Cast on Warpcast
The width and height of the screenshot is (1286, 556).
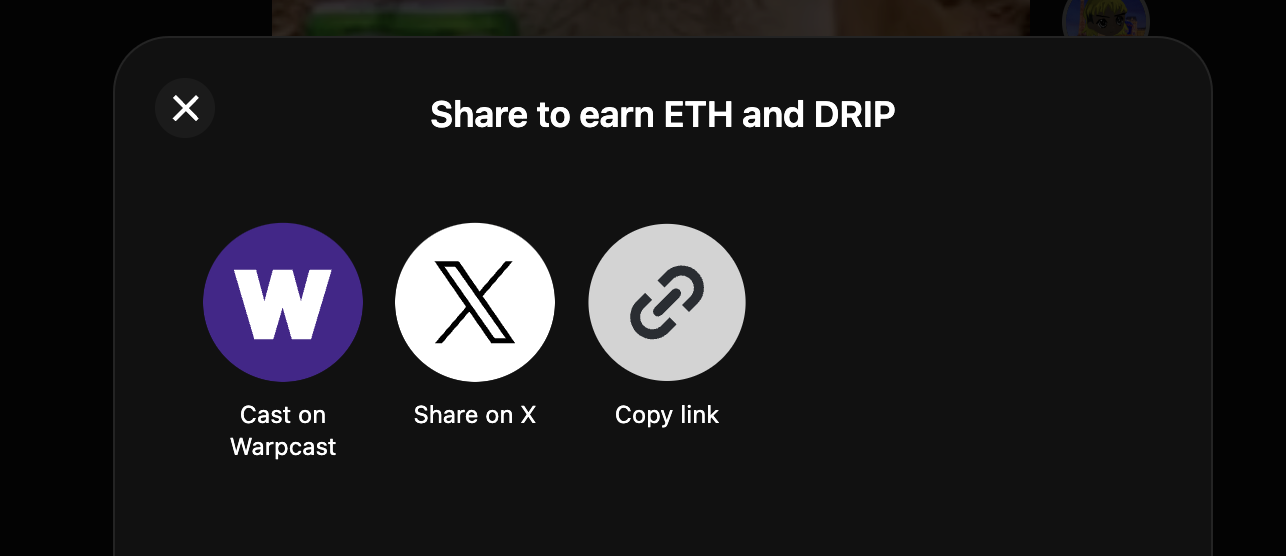tap(283, 302)
